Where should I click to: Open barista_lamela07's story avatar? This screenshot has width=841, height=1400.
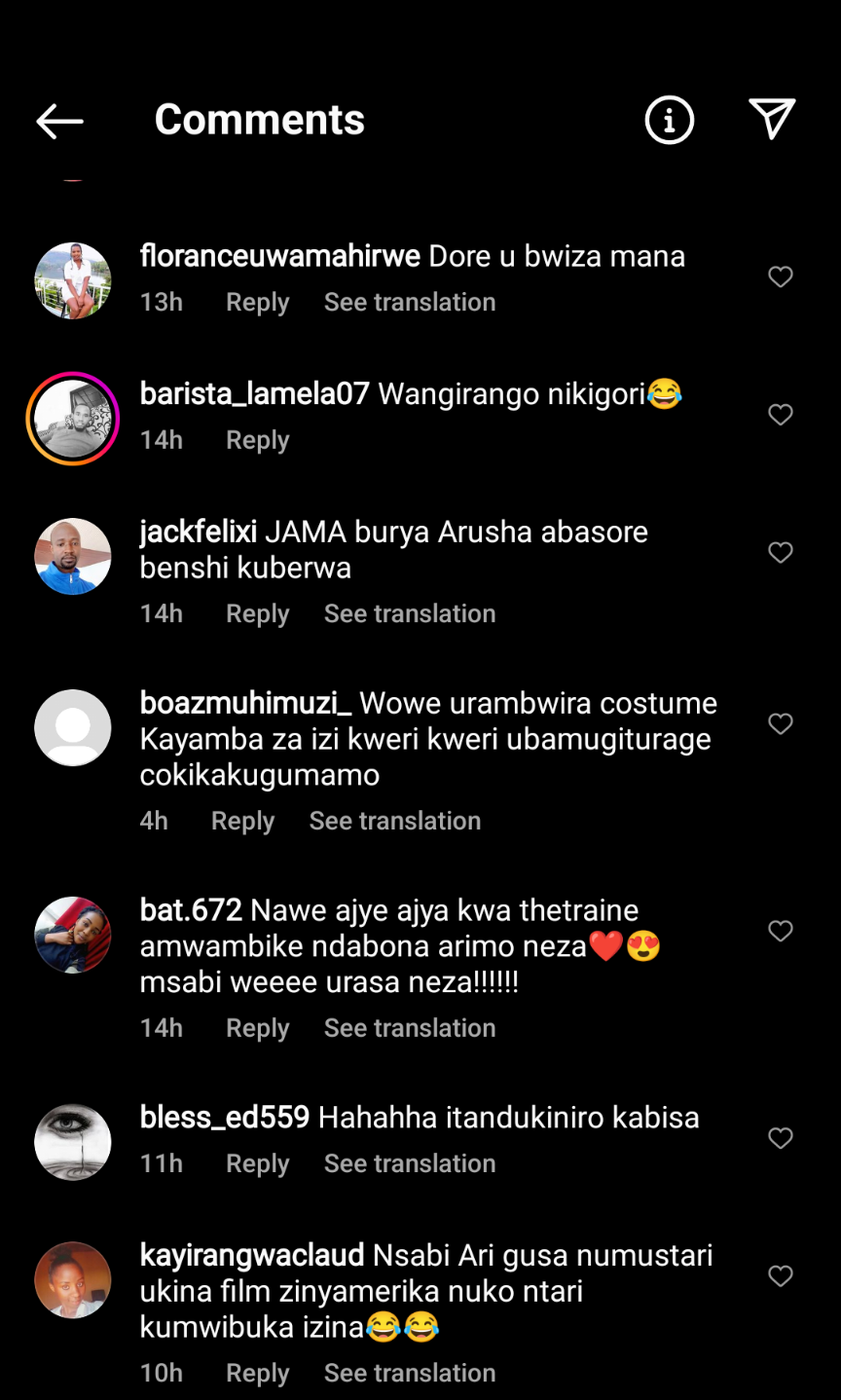(x=72, y=419)
